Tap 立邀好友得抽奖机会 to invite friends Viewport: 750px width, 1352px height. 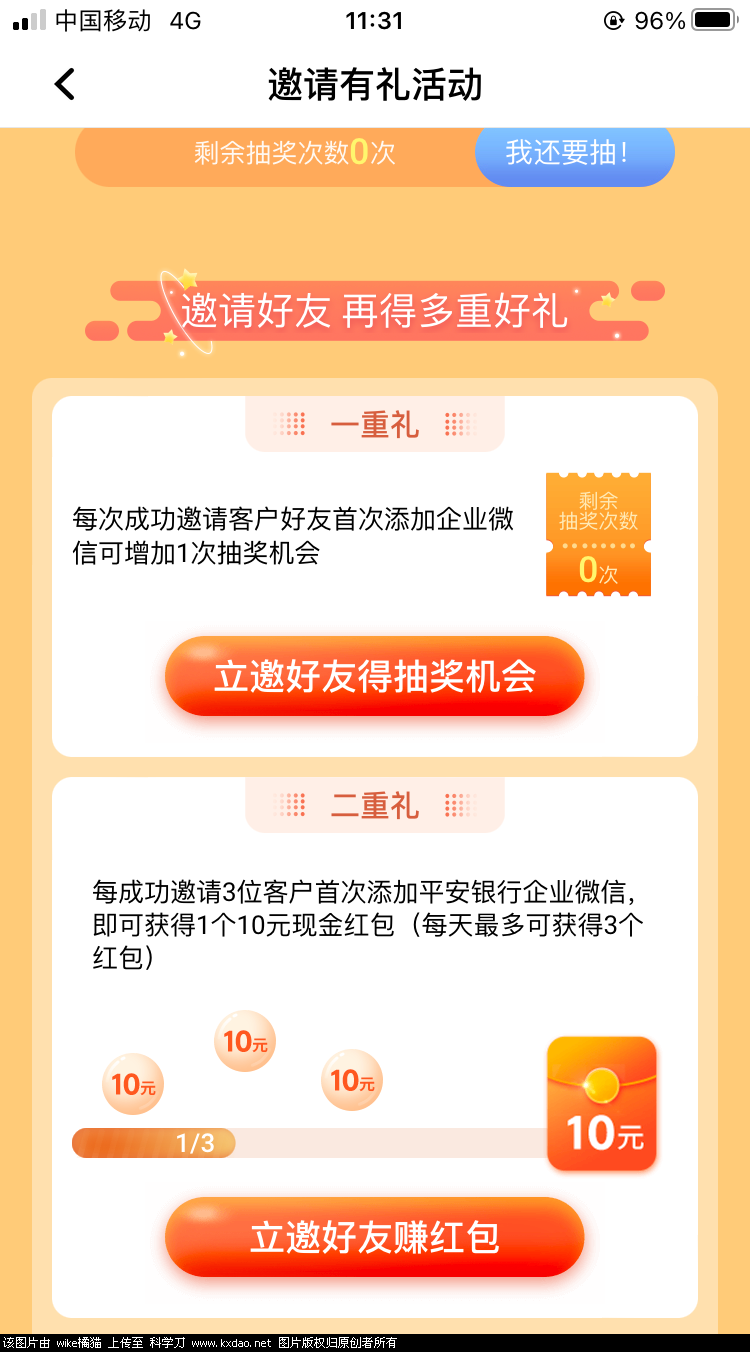click(x=375, y=677)
